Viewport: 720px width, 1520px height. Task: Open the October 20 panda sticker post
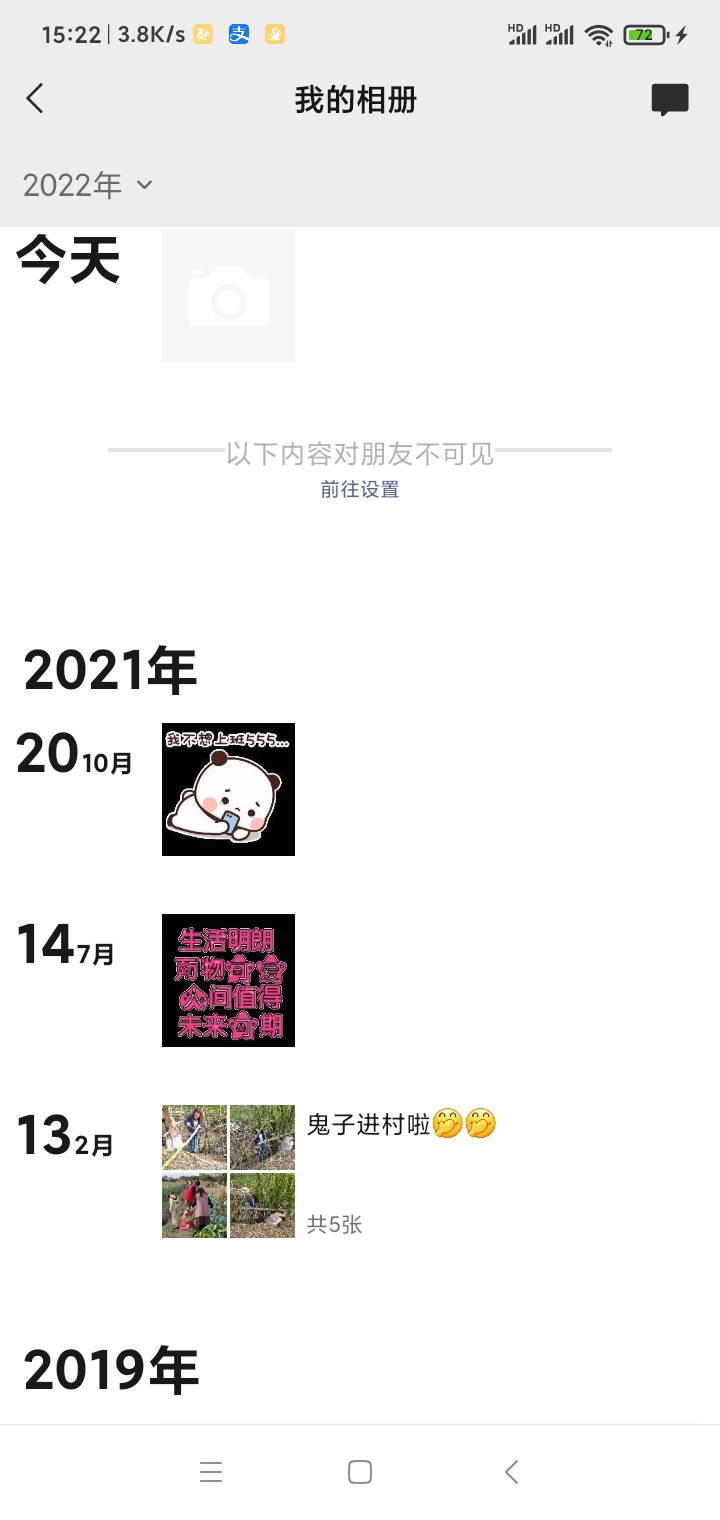228,789
